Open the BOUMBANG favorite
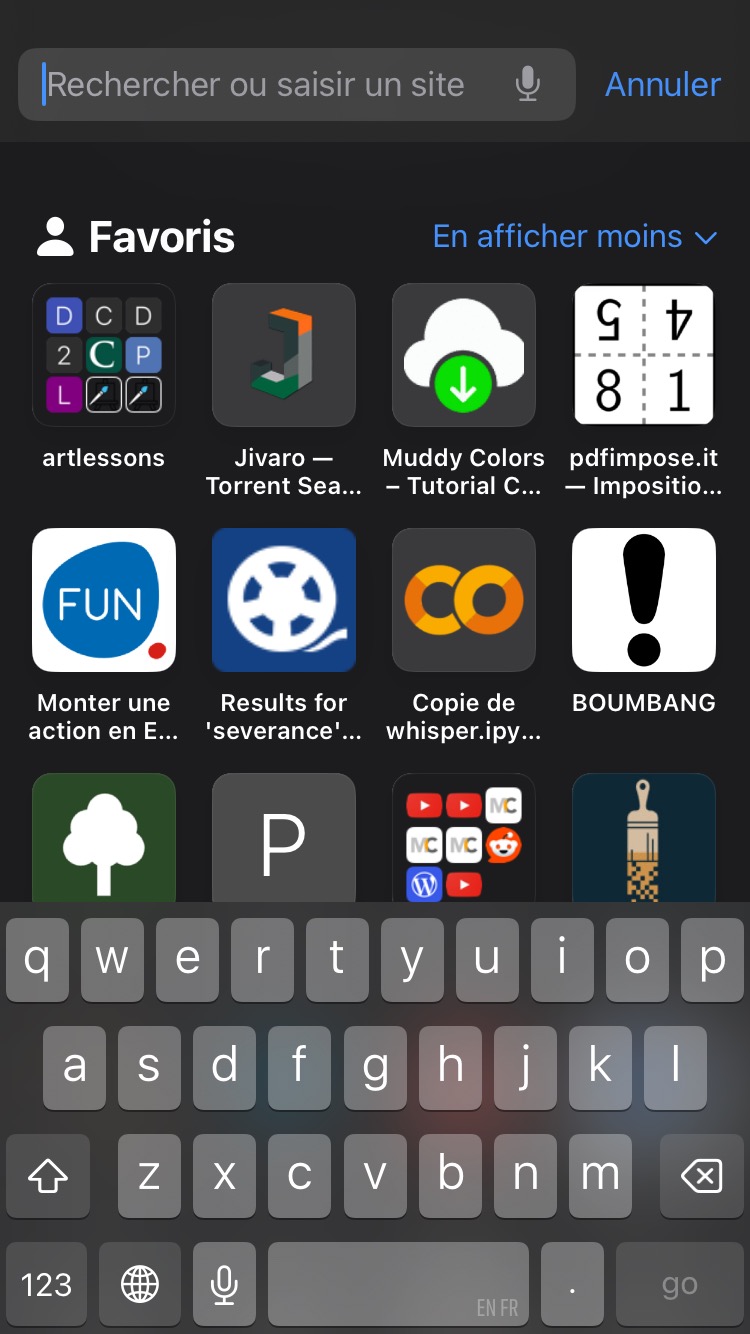 644,600
